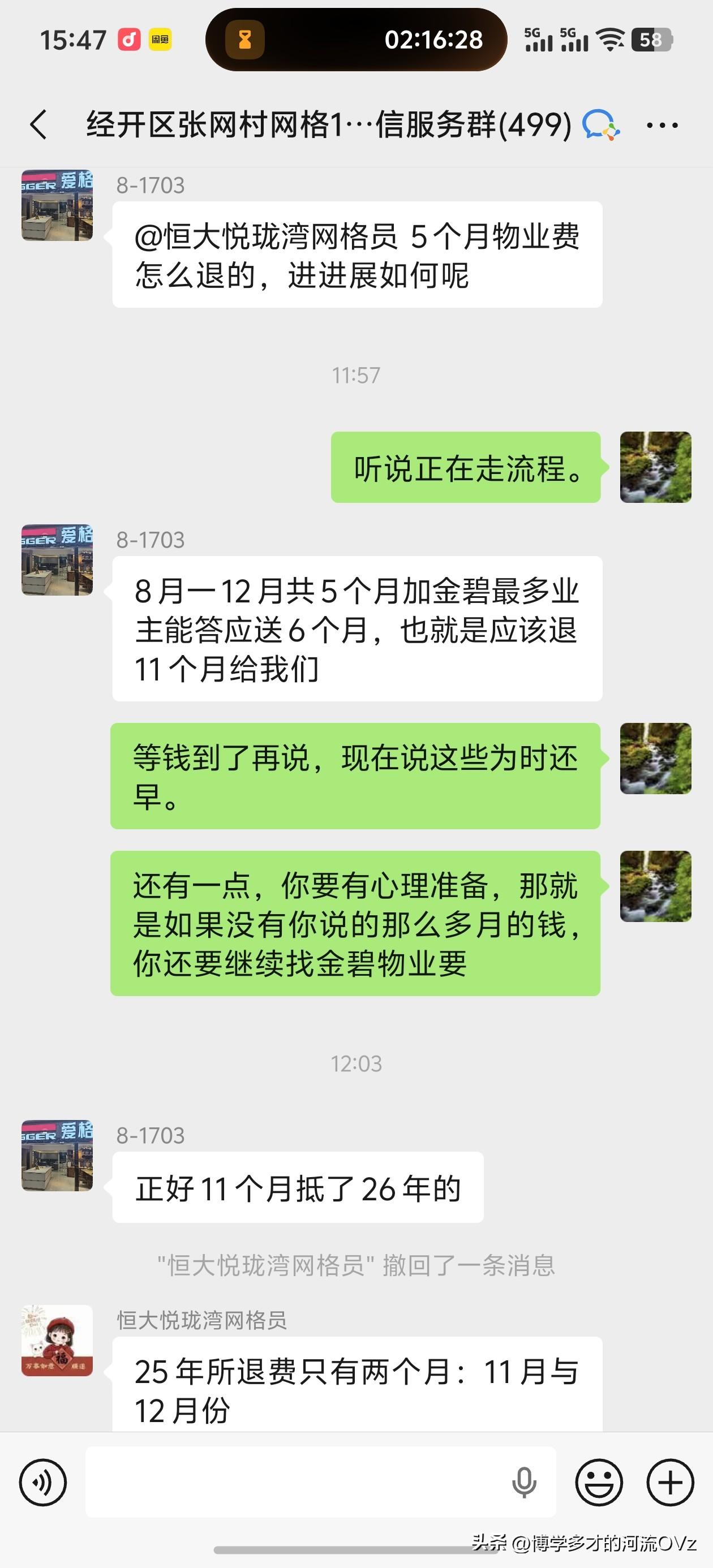Tap the WeCom badge beside the group name
This screenshot has width=713, height=1568.
602,125
